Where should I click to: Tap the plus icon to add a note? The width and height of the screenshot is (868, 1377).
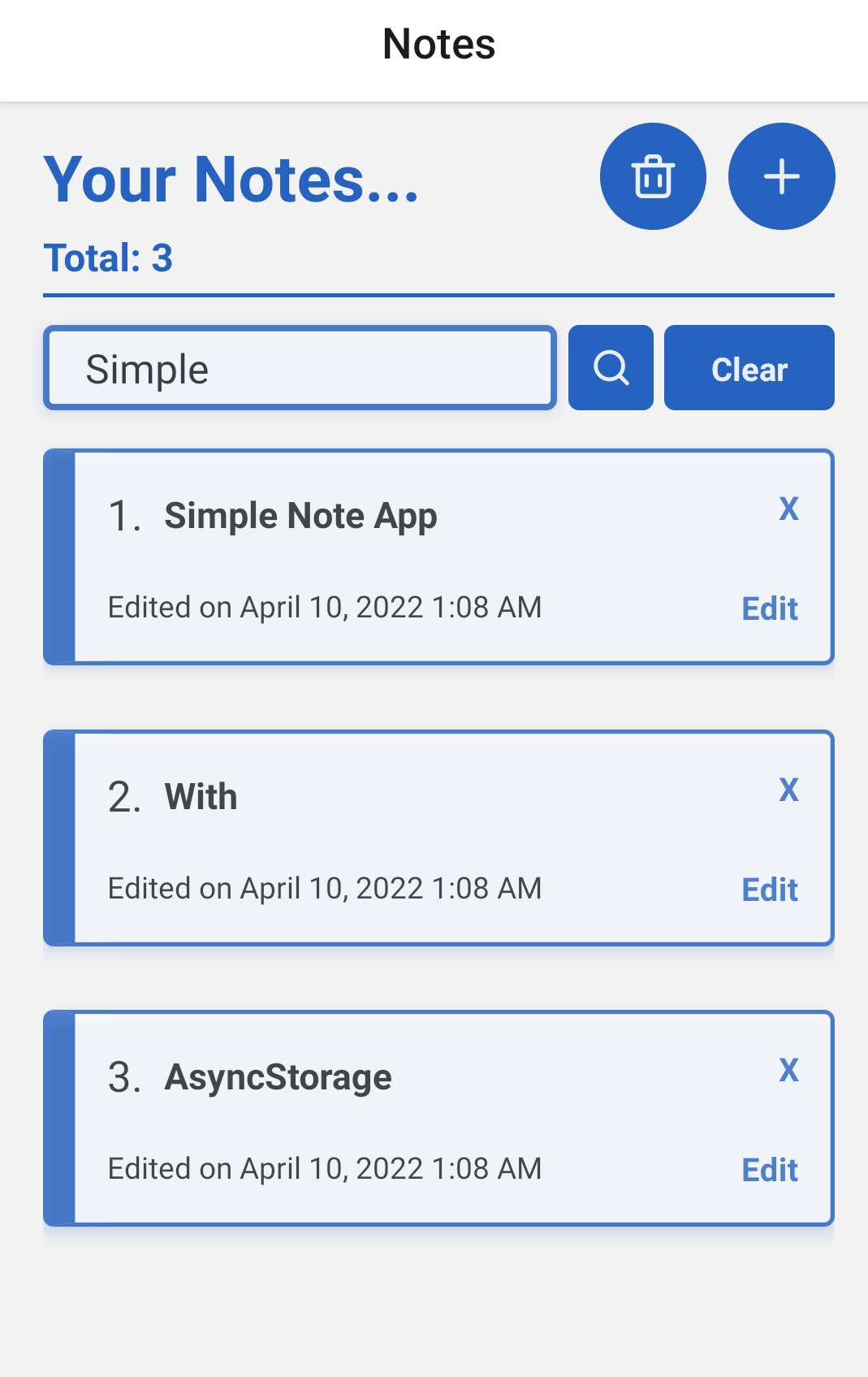[x=781, y=176]
